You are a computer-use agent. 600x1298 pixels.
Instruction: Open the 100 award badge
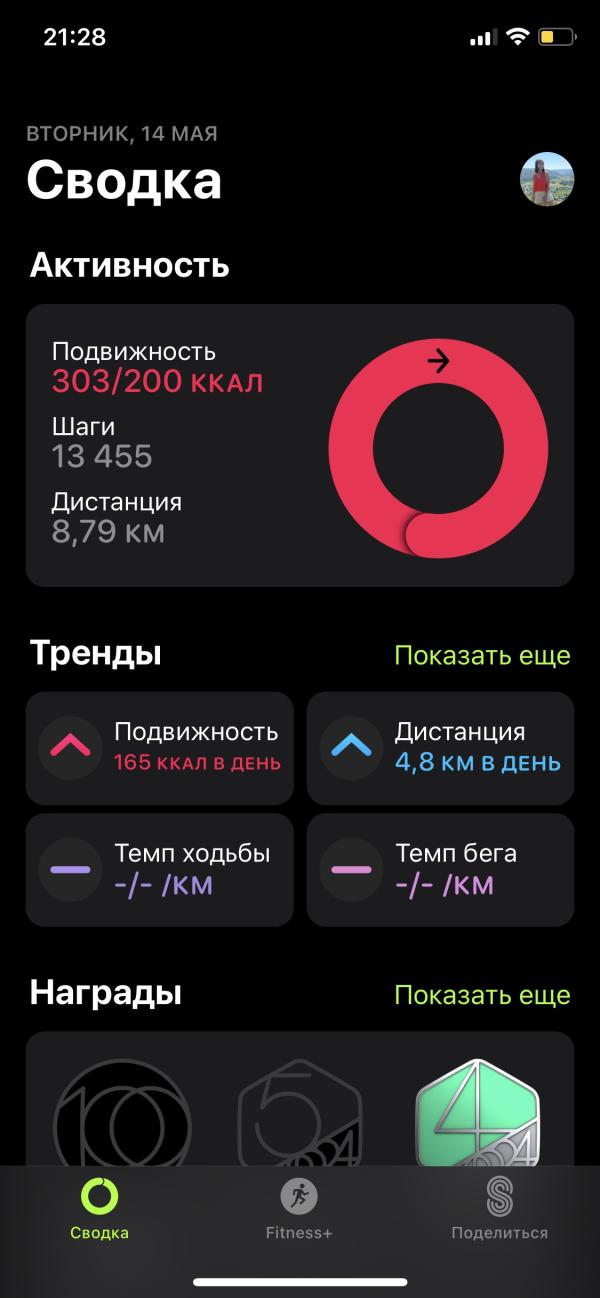click(x=122, y=1115)
